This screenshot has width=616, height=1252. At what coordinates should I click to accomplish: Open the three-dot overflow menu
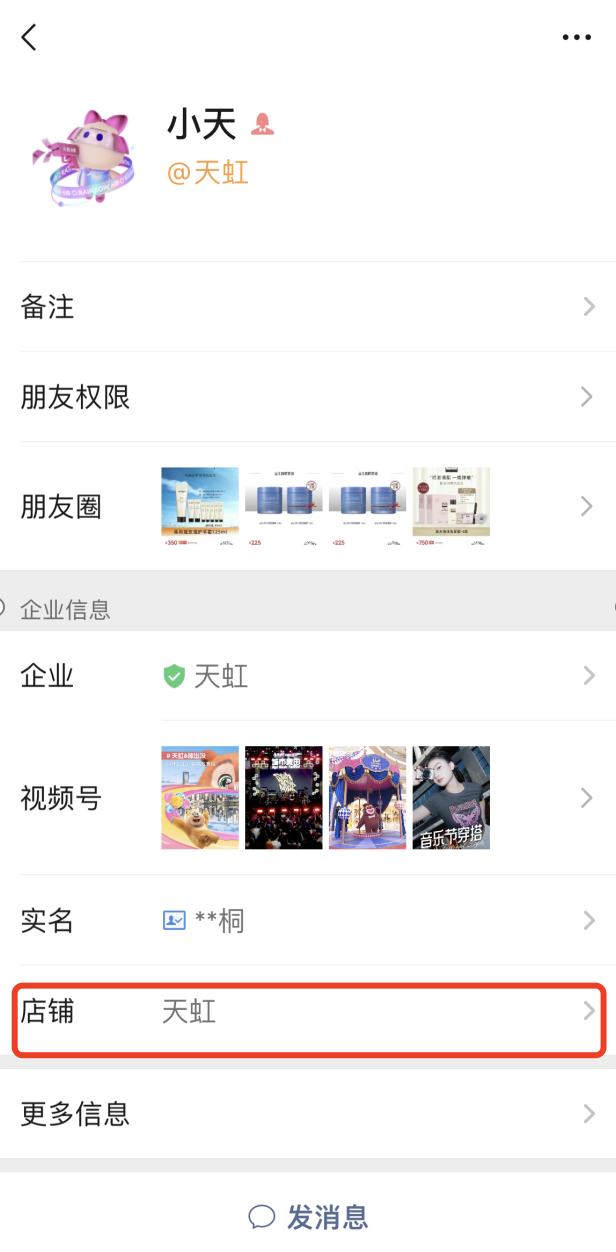[x=576, y=38]
